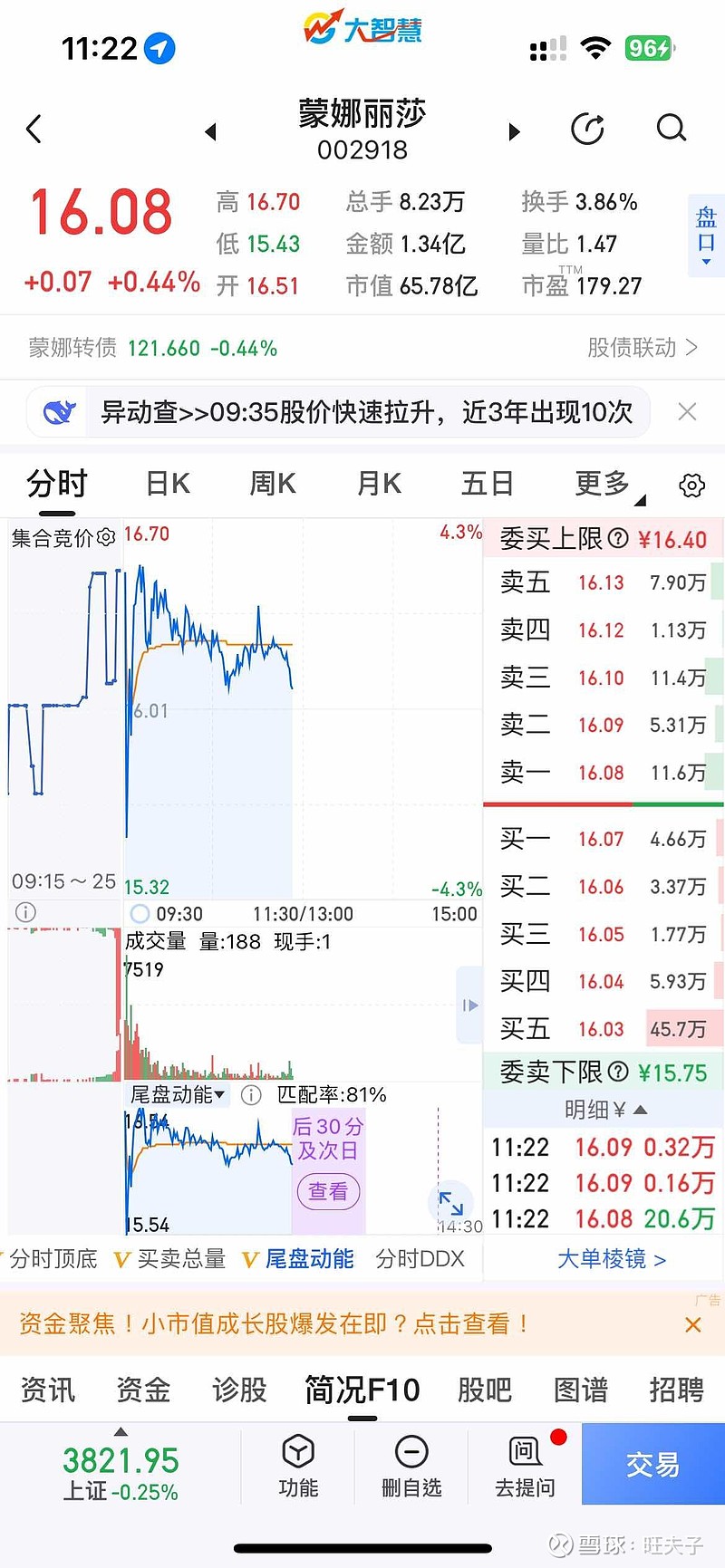725x1568 pixels.
Task: Tap the blue 交易 button
Action: [652, 1465]
